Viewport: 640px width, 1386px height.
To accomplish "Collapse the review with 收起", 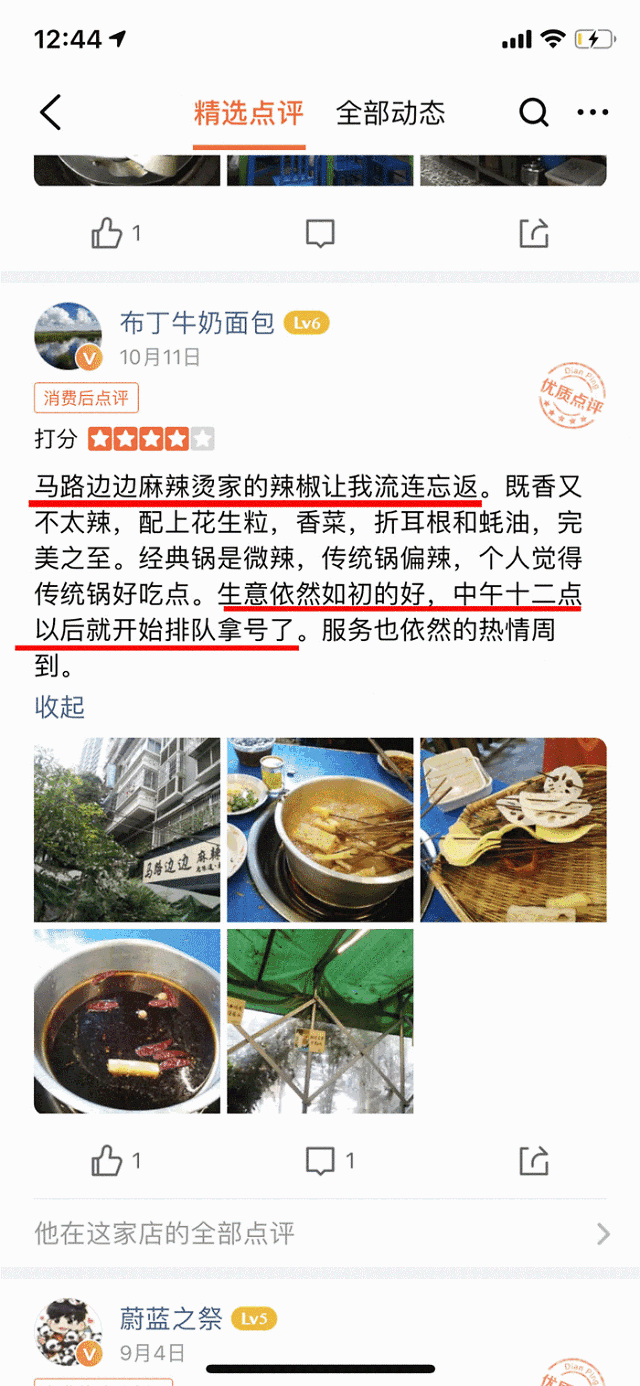I will pos(60,707).
